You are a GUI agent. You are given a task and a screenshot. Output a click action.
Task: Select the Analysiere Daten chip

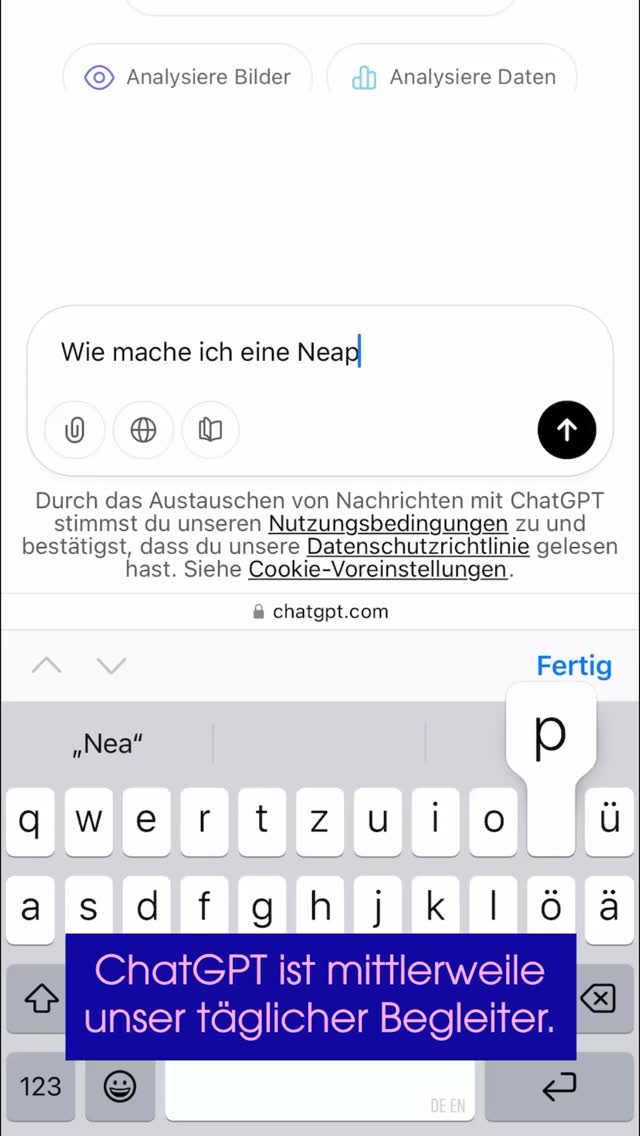click(x=453, y=77)
